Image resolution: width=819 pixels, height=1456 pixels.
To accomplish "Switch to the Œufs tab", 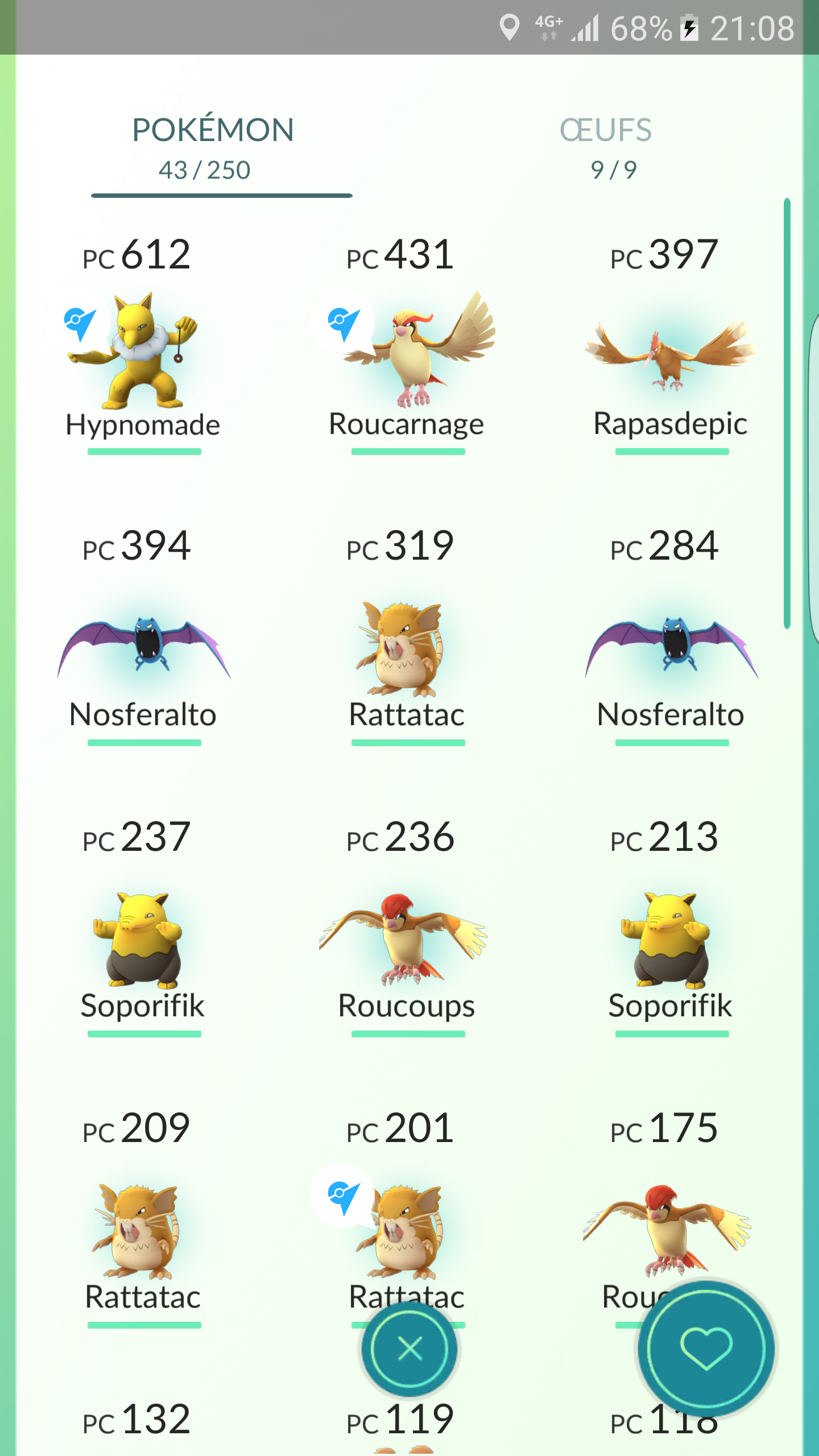I will pos(606,147).
